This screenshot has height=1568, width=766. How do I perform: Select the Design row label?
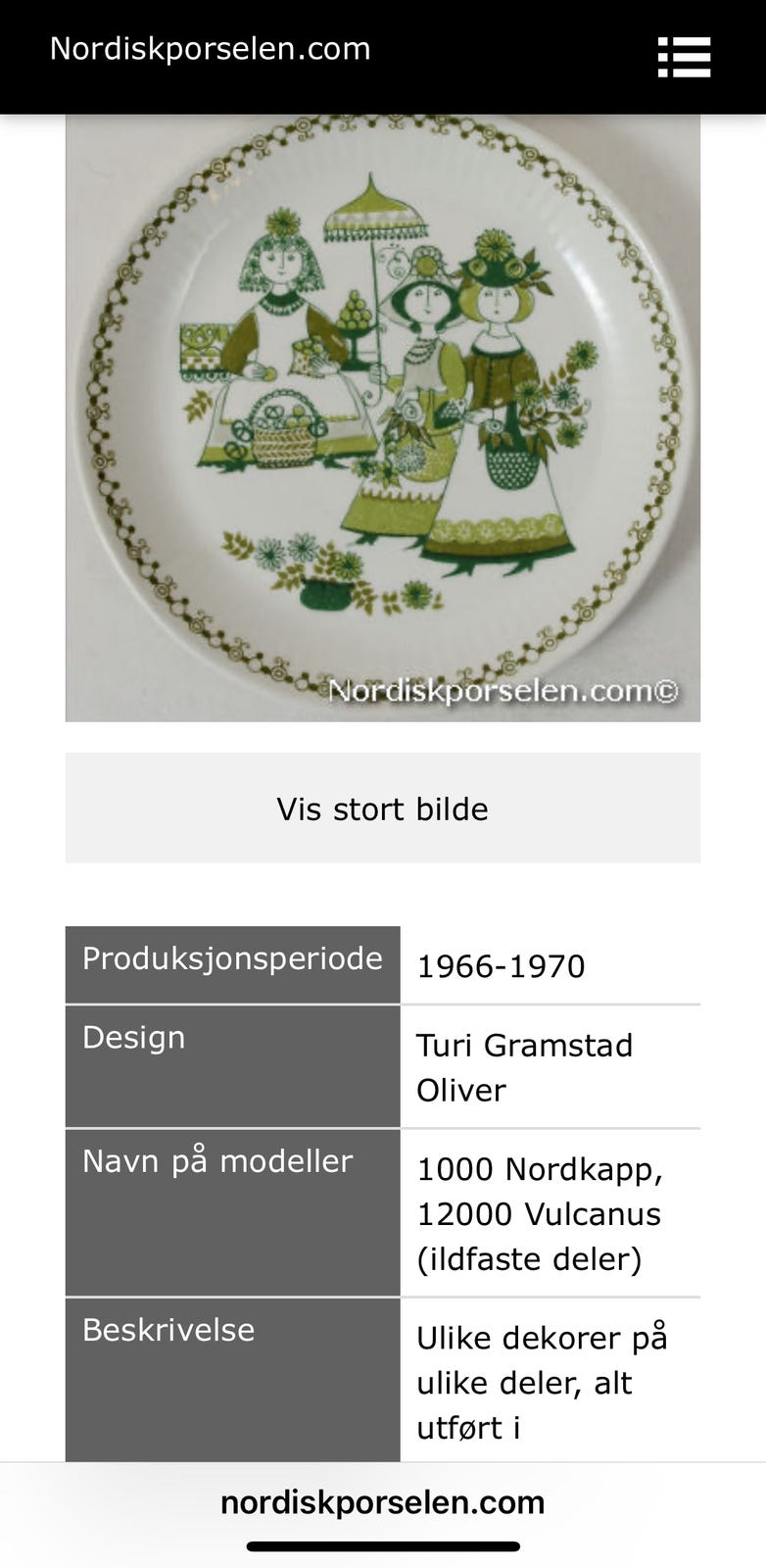click(x=134, y=1036)
